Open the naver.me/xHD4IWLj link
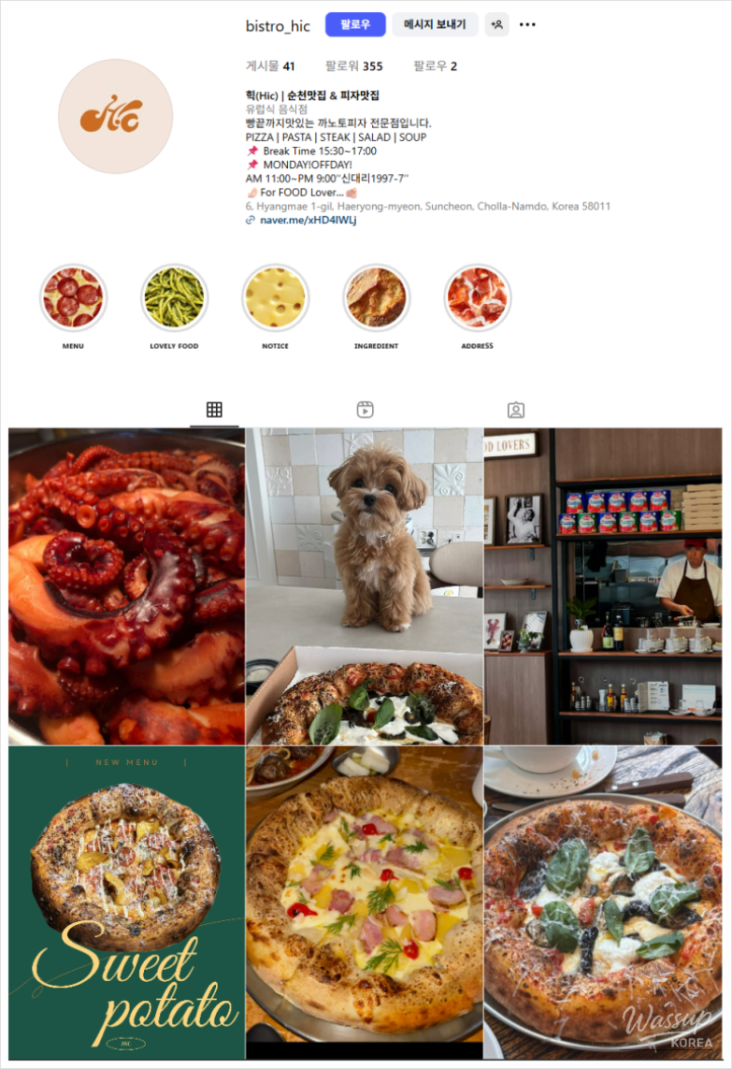The image size is (732, 1069). 308,220
